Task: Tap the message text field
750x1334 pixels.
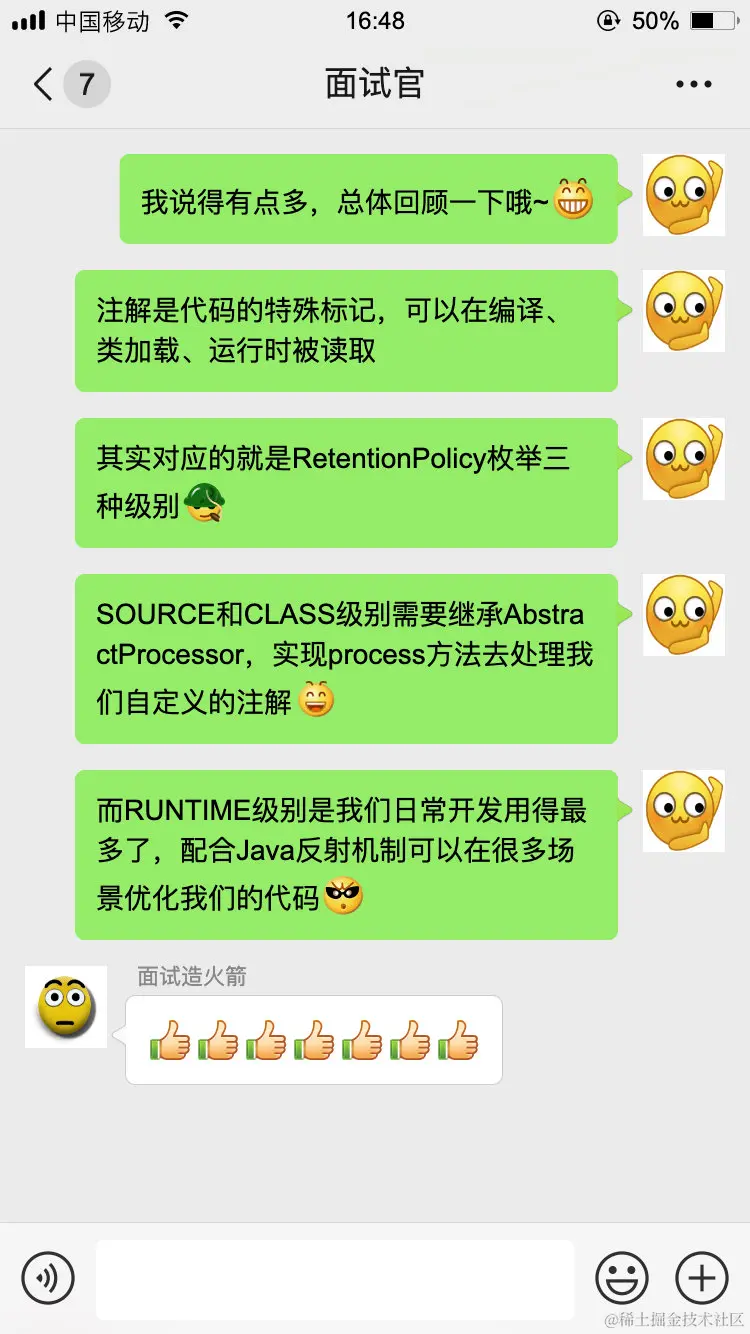Action: [x=335, y=1278]
